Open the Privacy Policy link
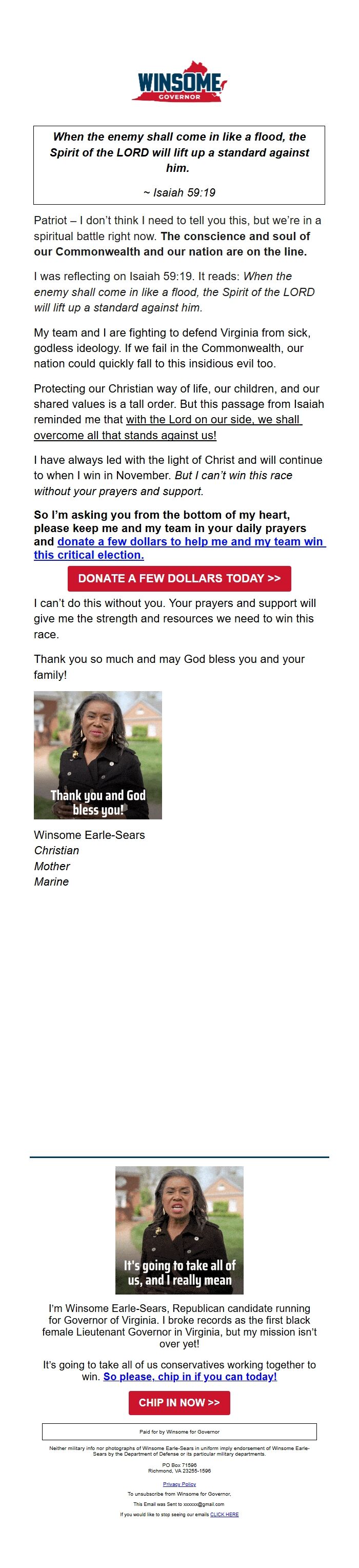 point(179,1484)
